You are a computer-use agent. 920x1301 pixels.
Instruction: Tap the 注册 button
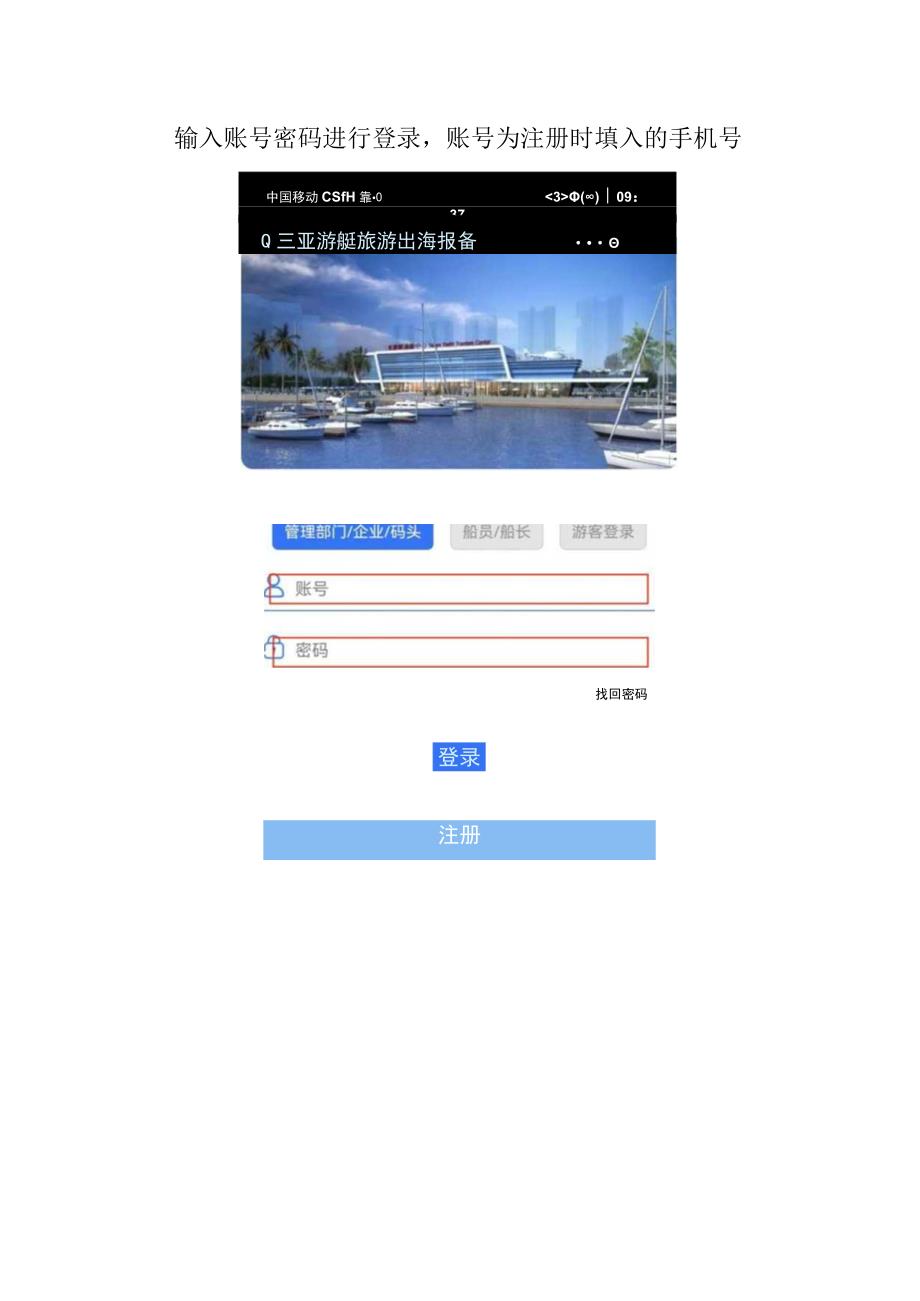click(459, 838)
